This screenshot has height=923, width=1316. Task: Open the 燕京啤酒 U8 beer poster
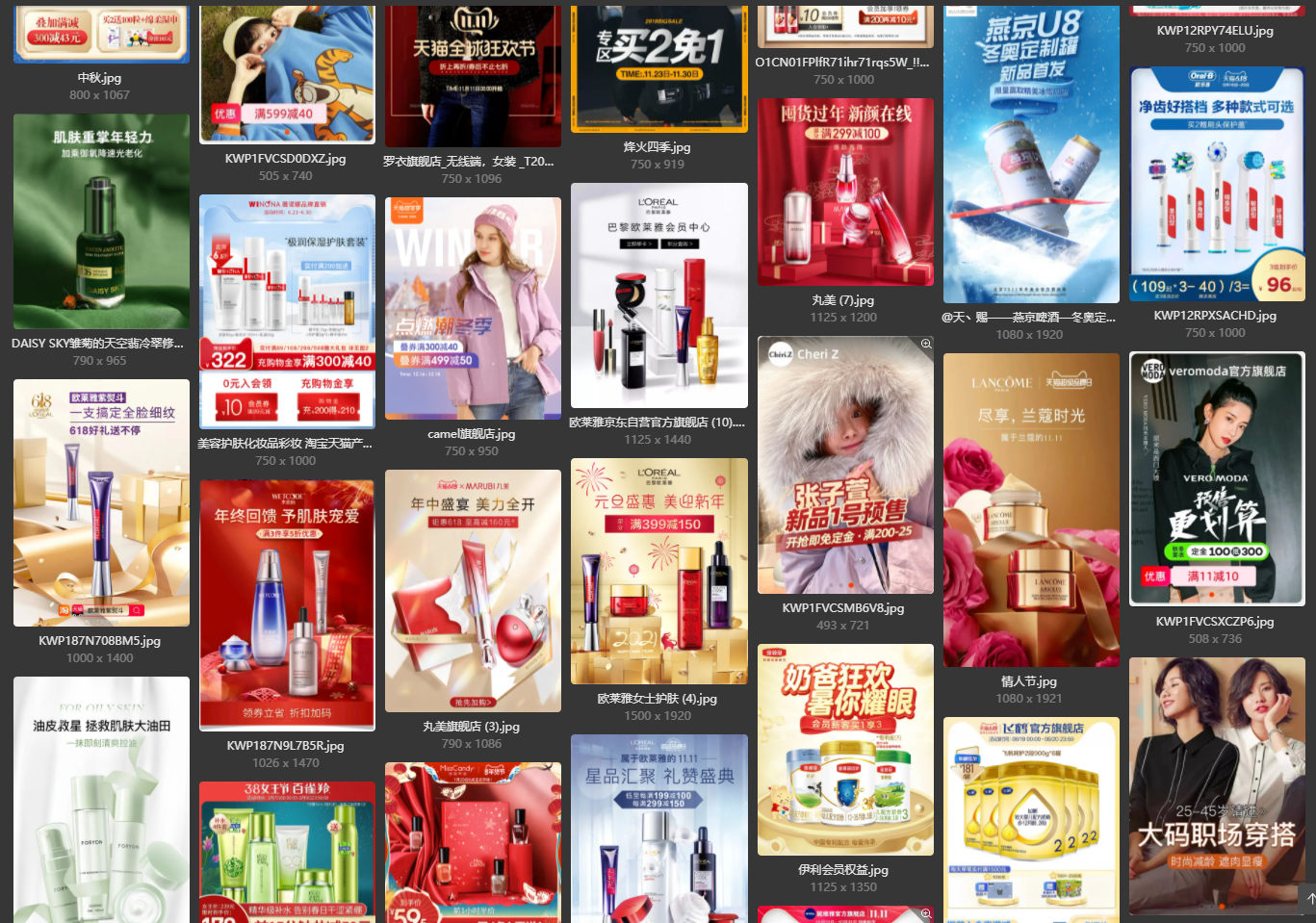click(x=1031, y=154)
